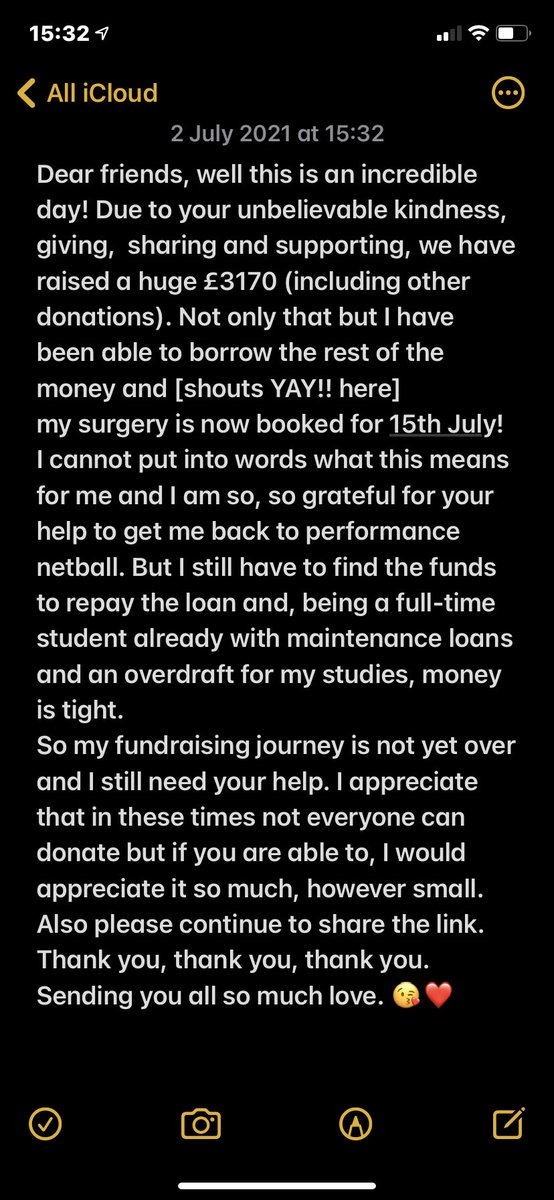Add a checklist to the note
The height and width of the screenshot is (1200, 554).
click(x=47, y=1124)
